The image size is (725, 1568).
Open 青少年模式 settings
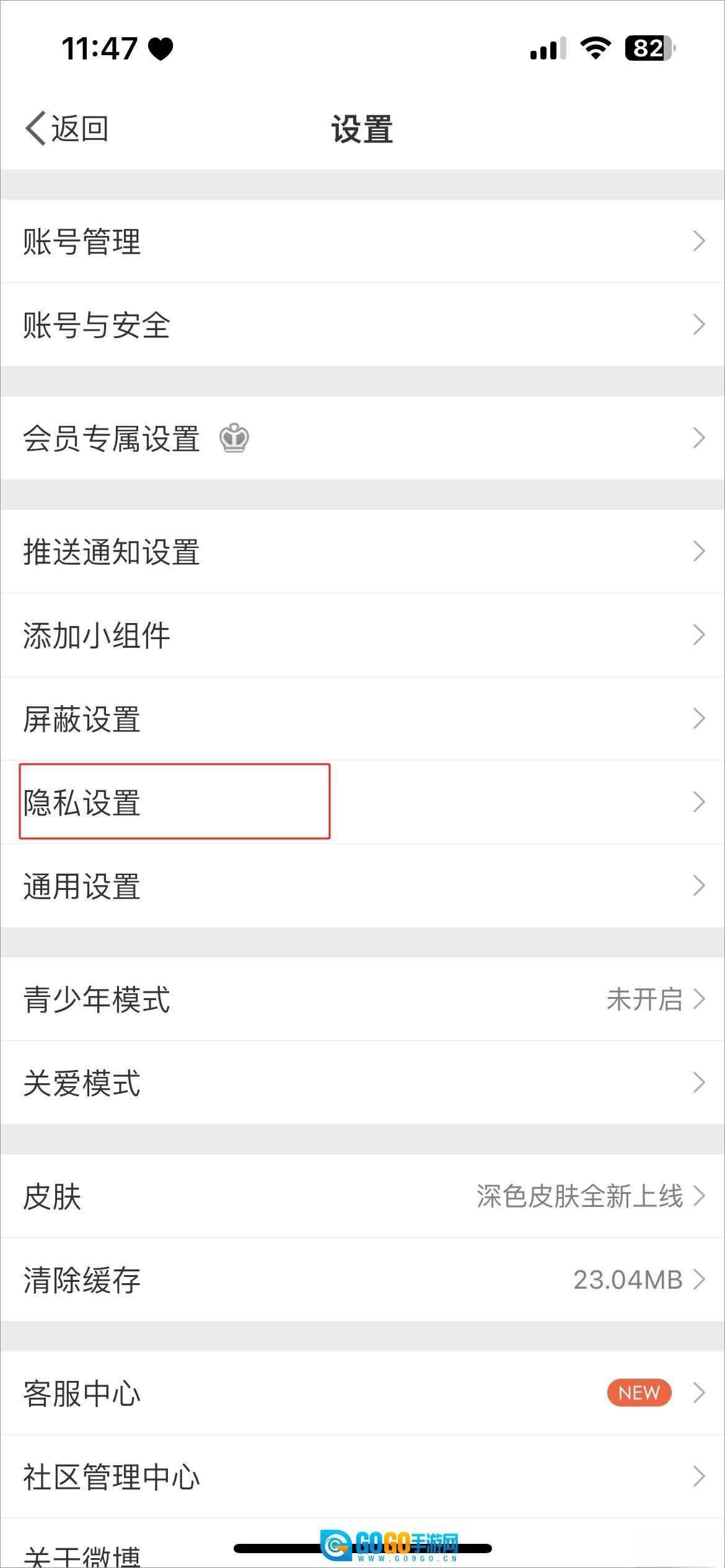pyautogui.click(x=362, y=999)
